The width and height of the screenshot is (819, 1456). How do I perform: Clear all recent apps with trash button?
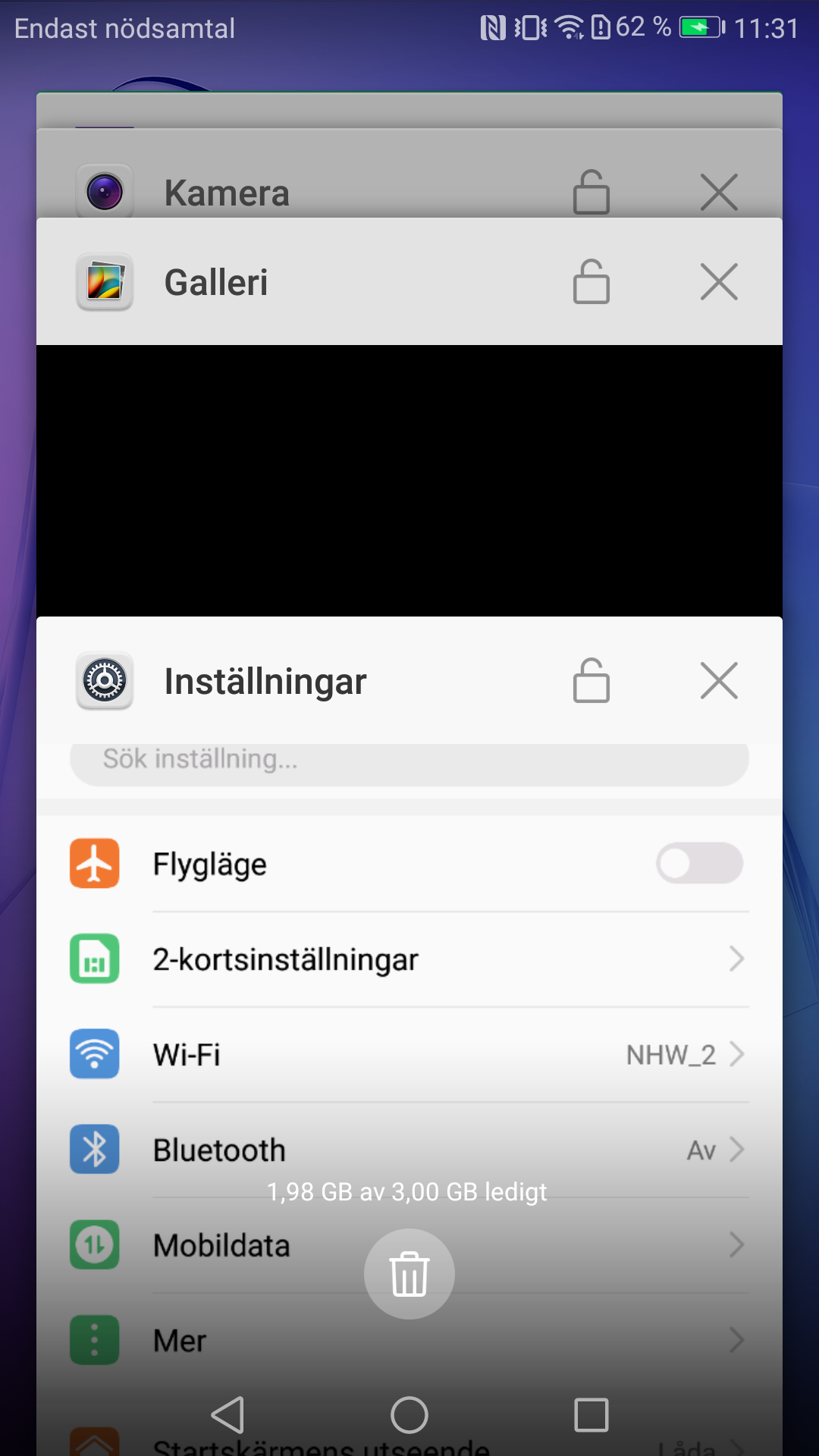click(x=409, y=1274)
